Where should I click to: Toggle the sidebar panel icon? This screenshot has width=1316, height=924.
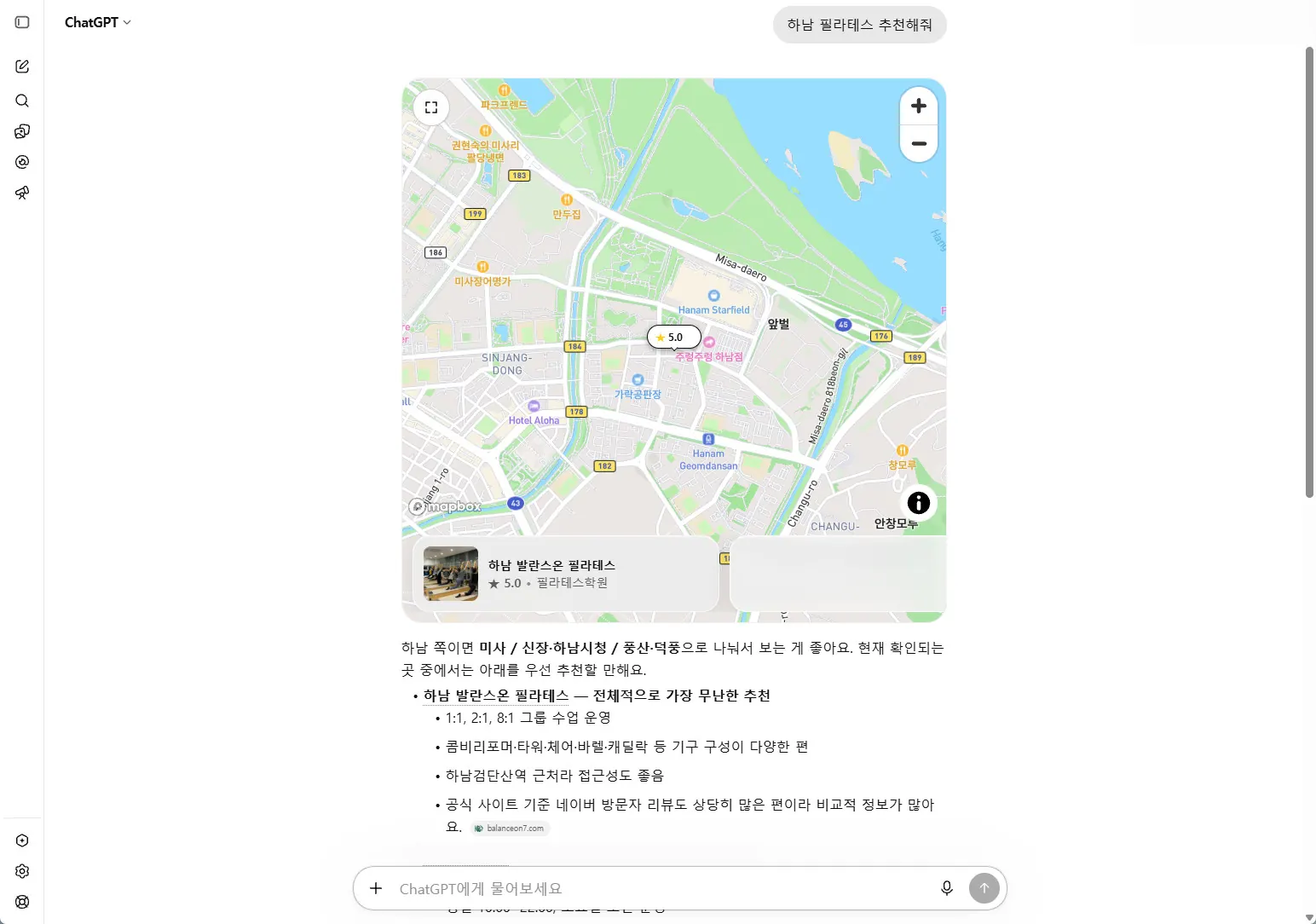(x=22, y=22)
